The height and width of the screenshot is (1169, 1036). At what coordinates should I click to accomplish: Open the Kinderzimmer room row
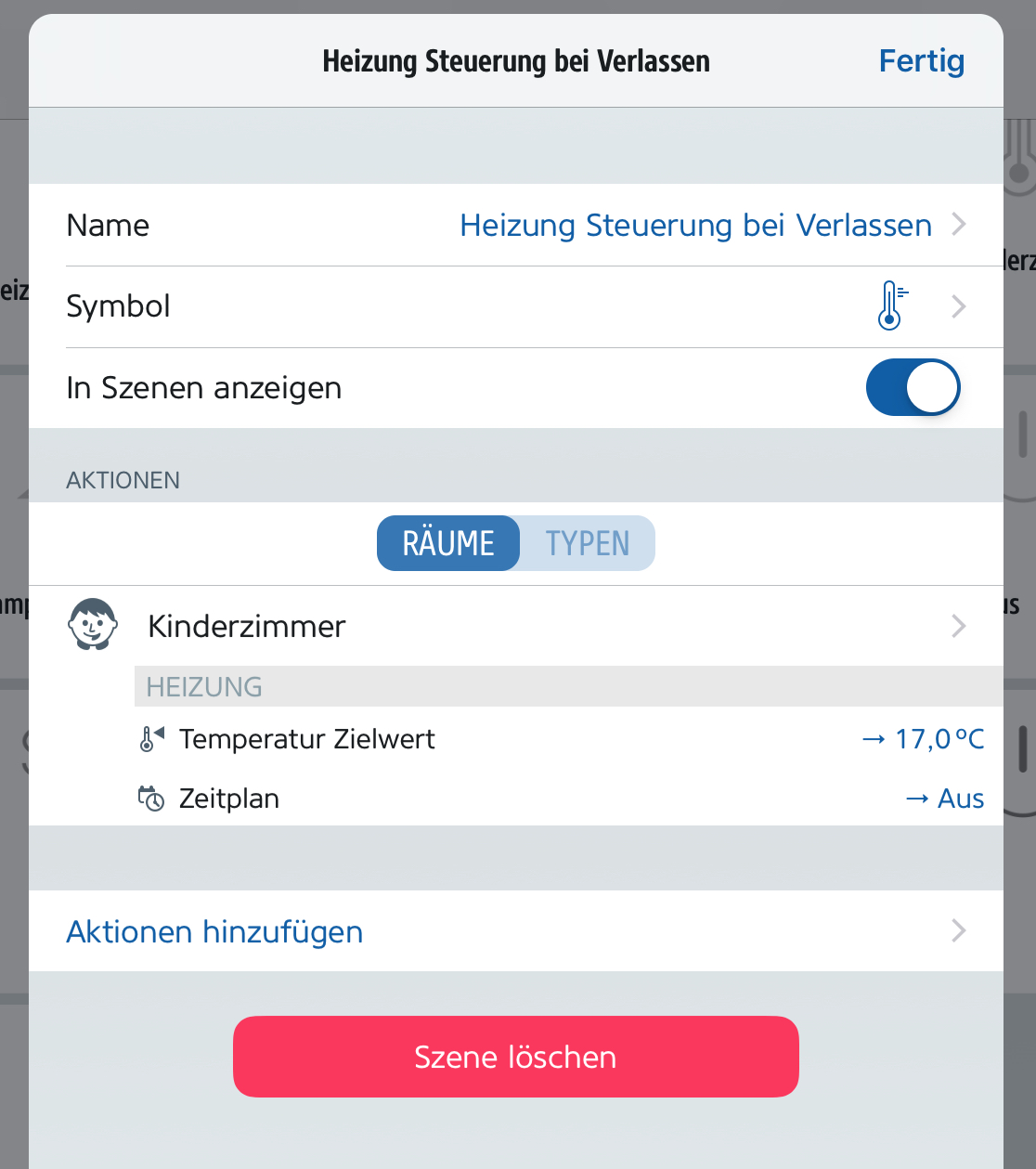click(x=516, y=627)
